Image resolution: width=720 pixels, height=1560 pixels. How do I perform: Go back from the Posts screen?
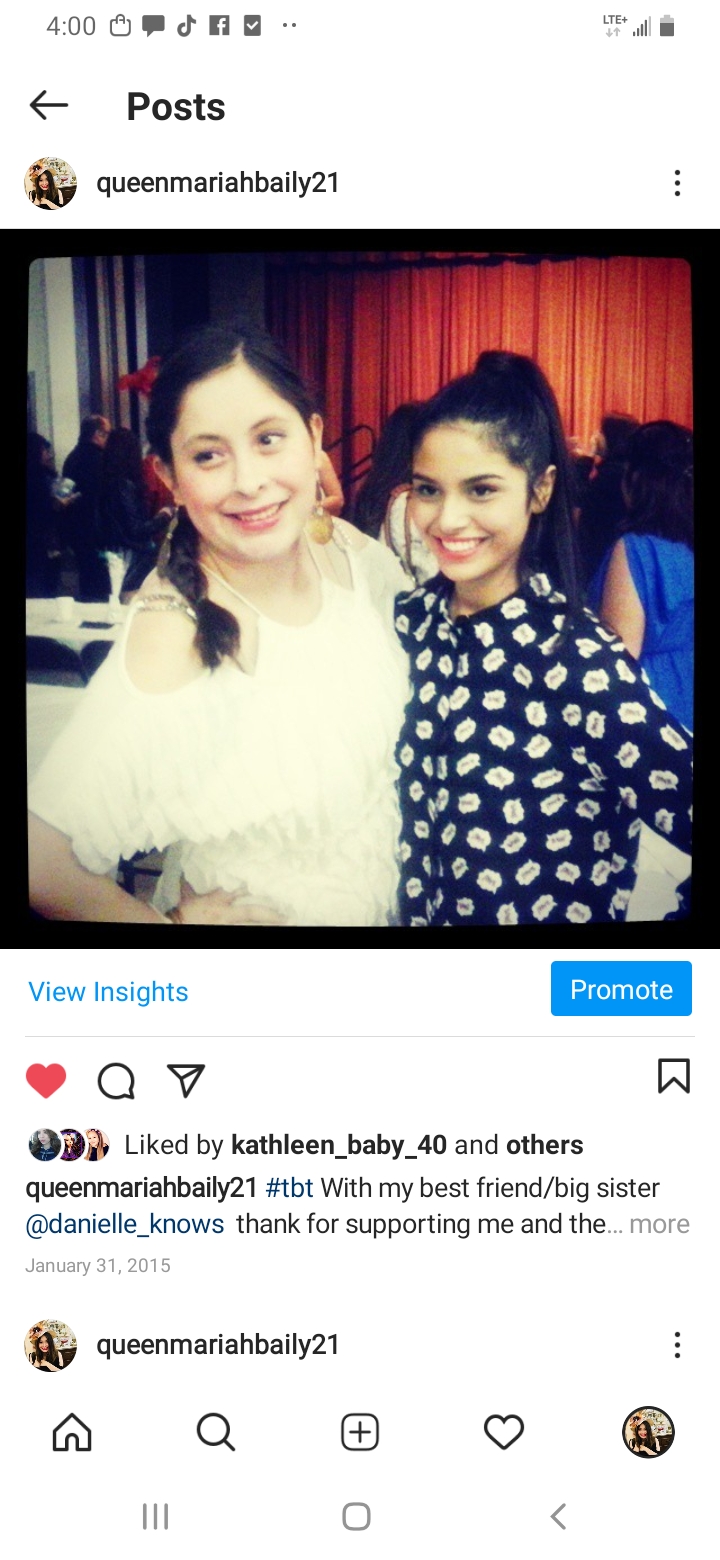[x=48, y=105]
